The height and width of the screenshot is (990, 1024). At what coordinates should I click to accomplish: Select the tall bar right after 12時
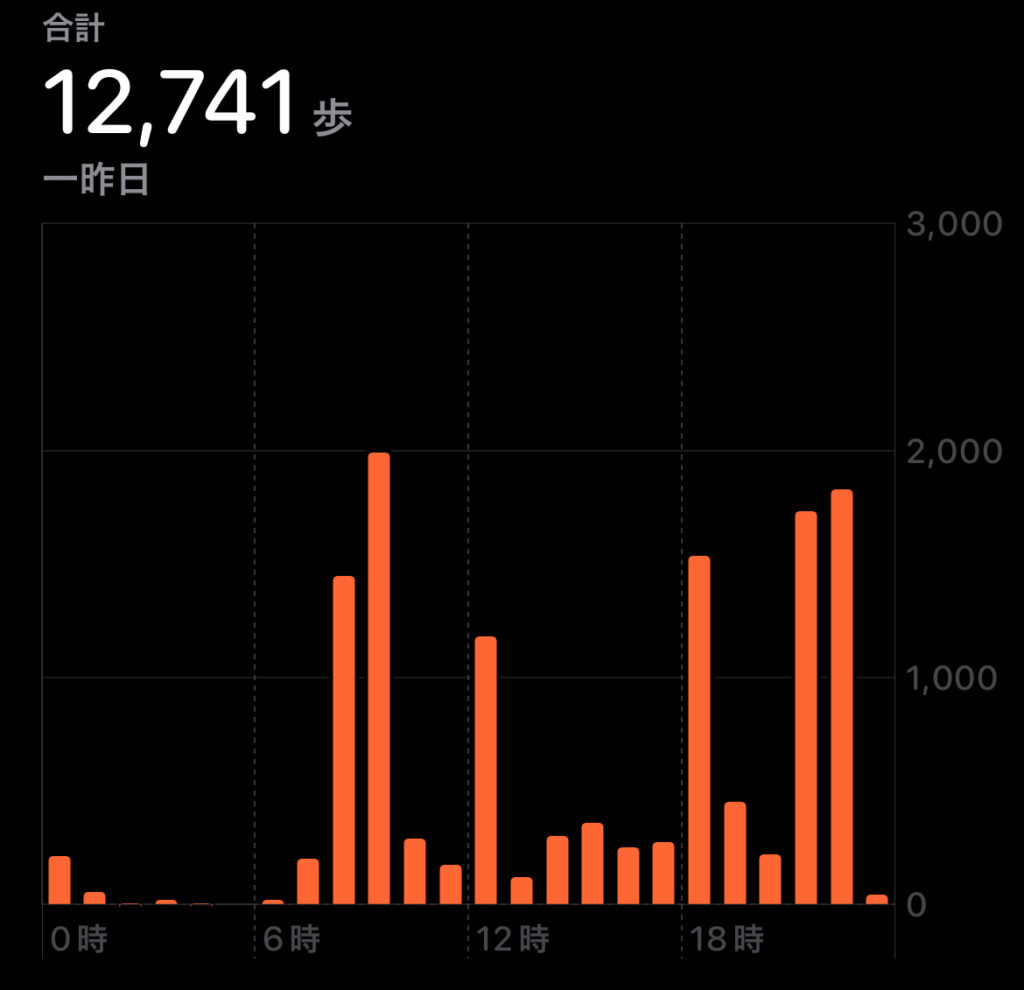(x=486, y=770)
